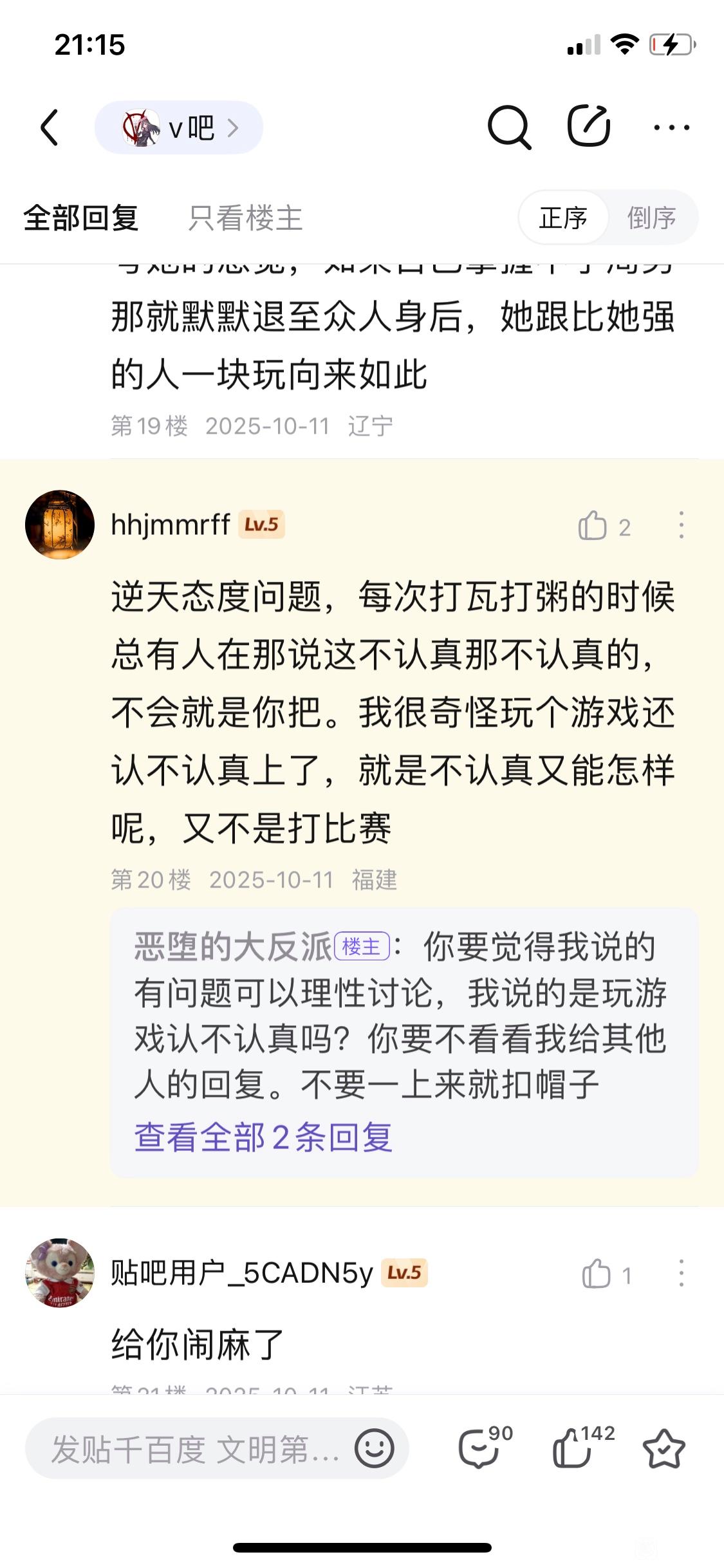
Task: Open hhjmmrff's profile avatar
Action: pos(60,525)
